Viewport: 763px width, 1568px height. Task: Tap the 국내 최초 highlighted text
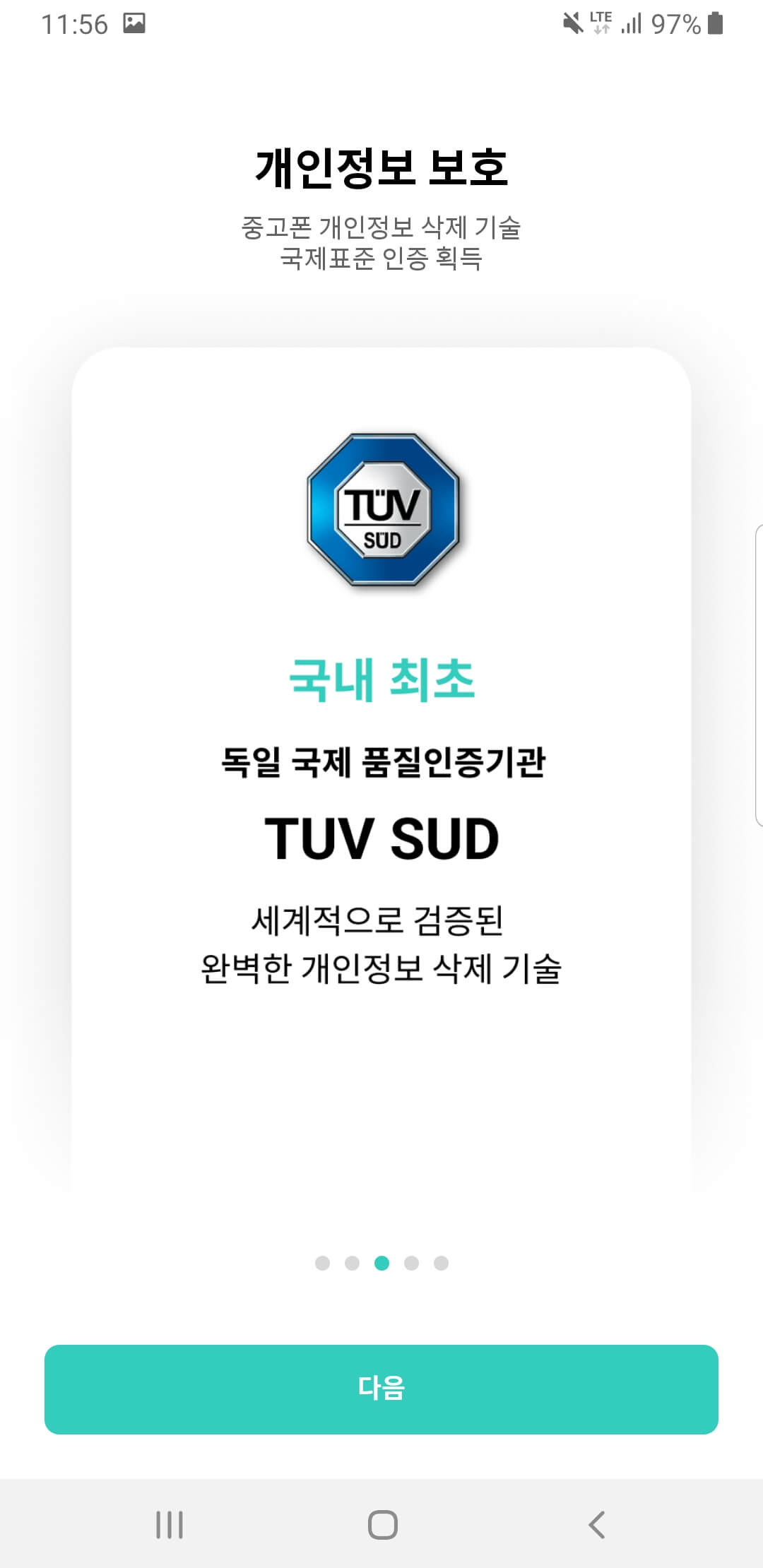coord(381,681)
